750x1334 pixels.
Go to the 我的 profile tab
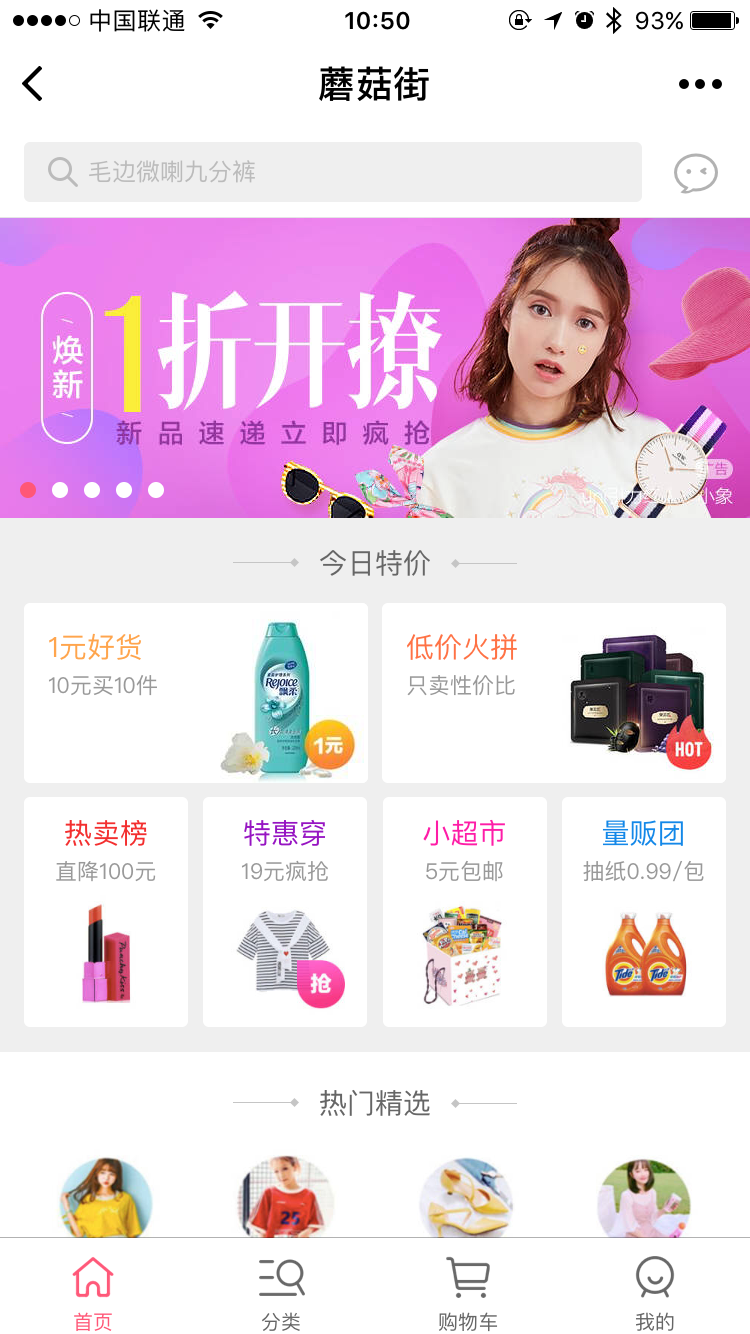[655, 1294]
